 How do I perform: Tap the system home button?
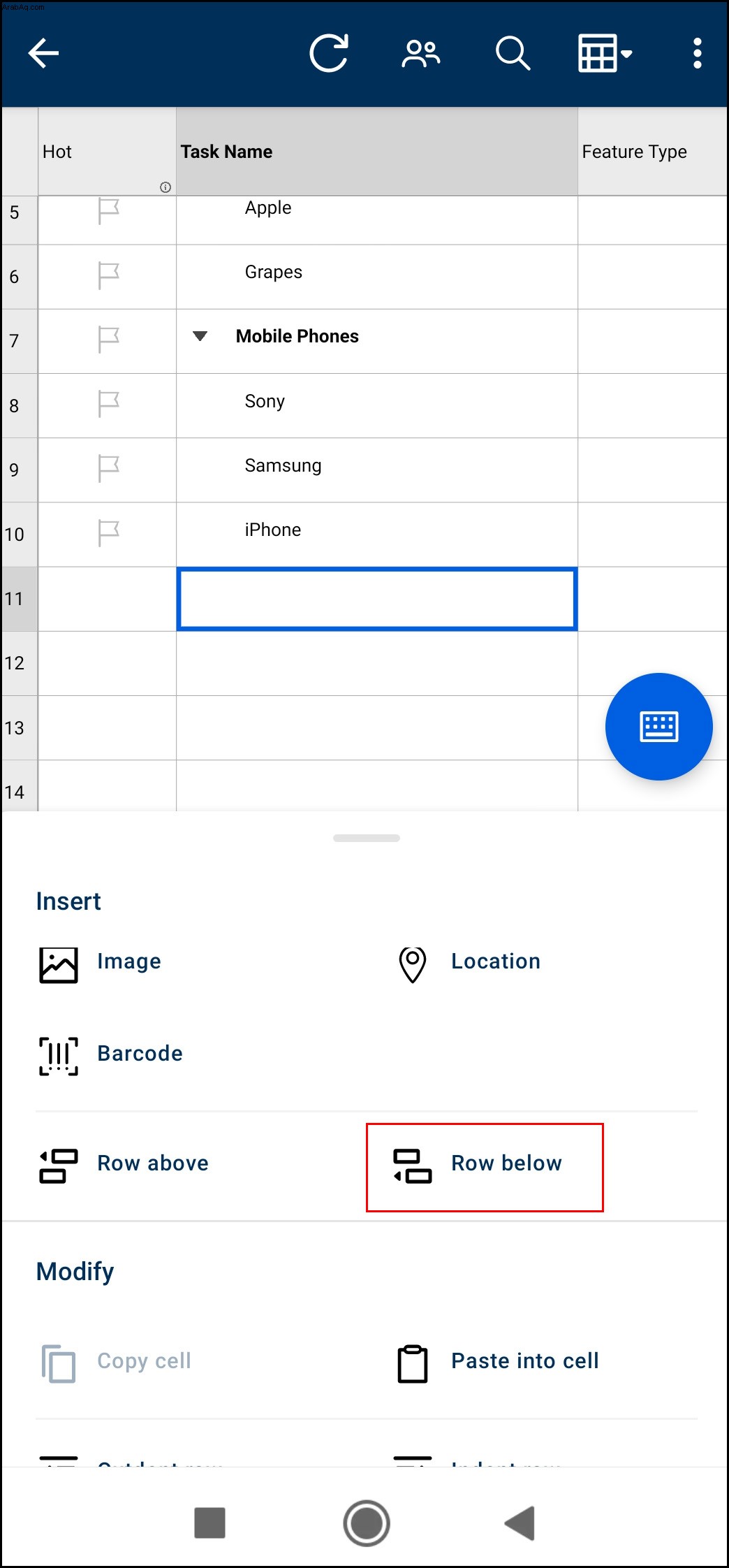click(366, 1523)
